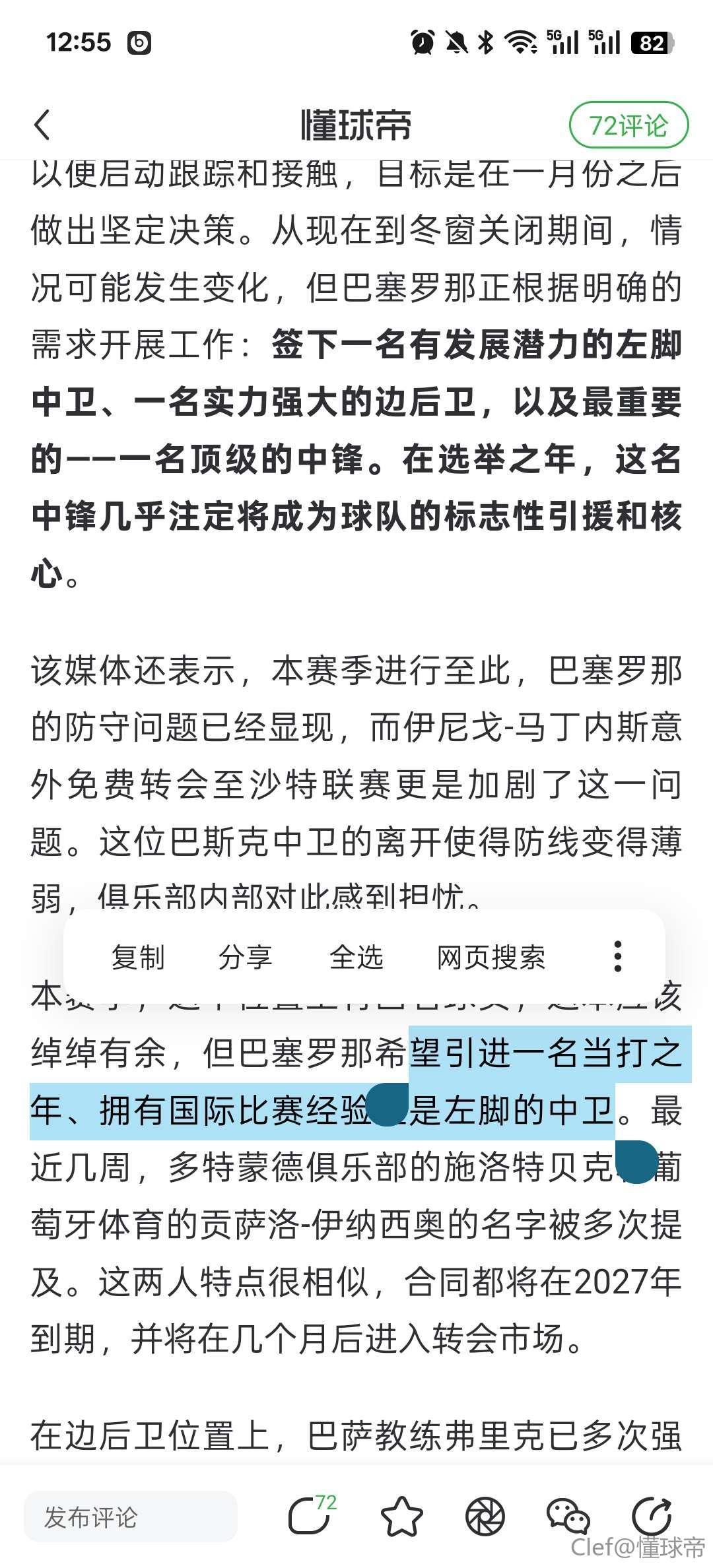Open the share arrow icon
Viewport: 713px width, 1568px height.
pyautogui.click(x=652, y=1516)
